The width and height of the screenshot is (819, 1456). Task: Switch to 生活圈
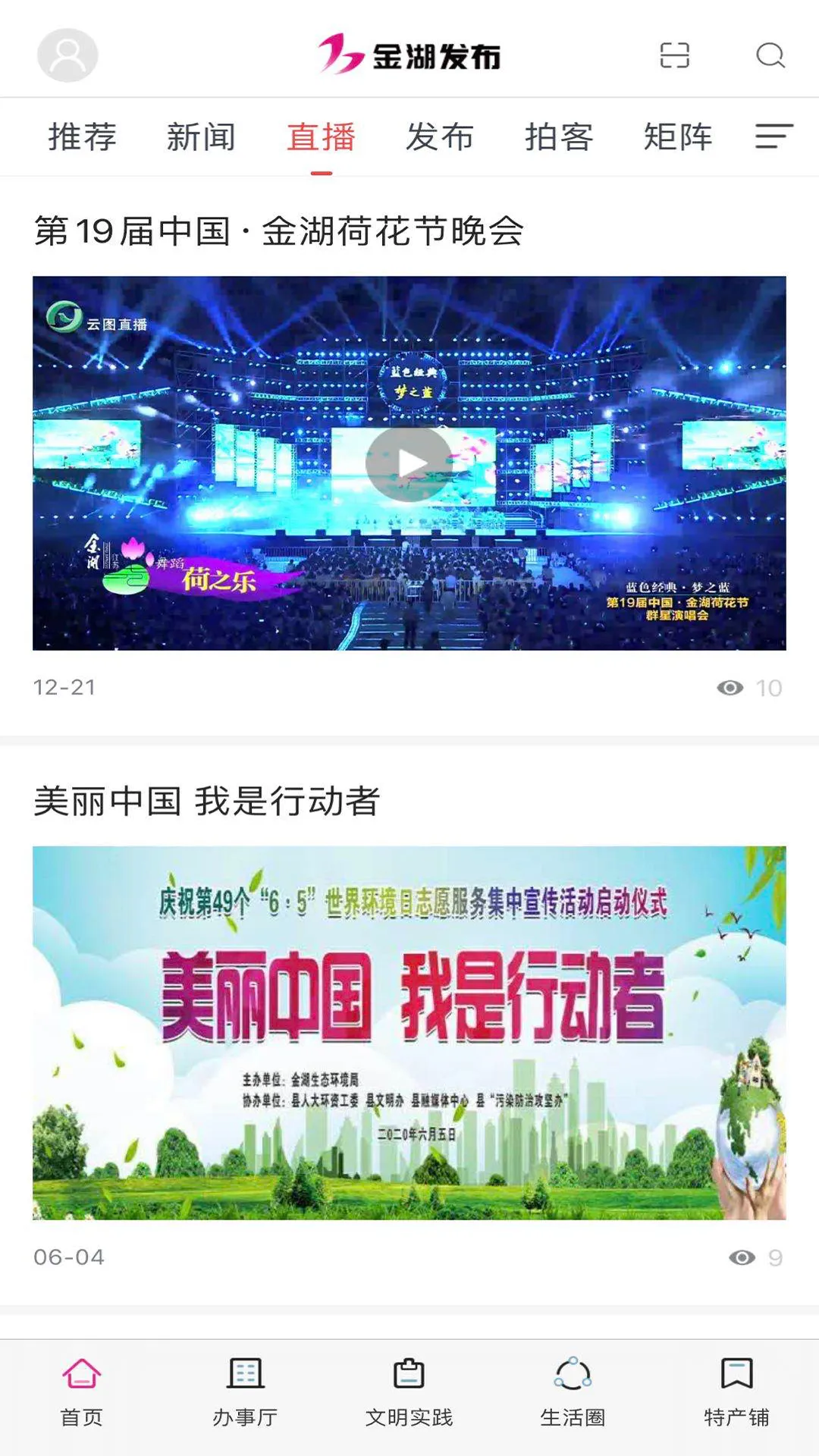[x=573, y=1392]
